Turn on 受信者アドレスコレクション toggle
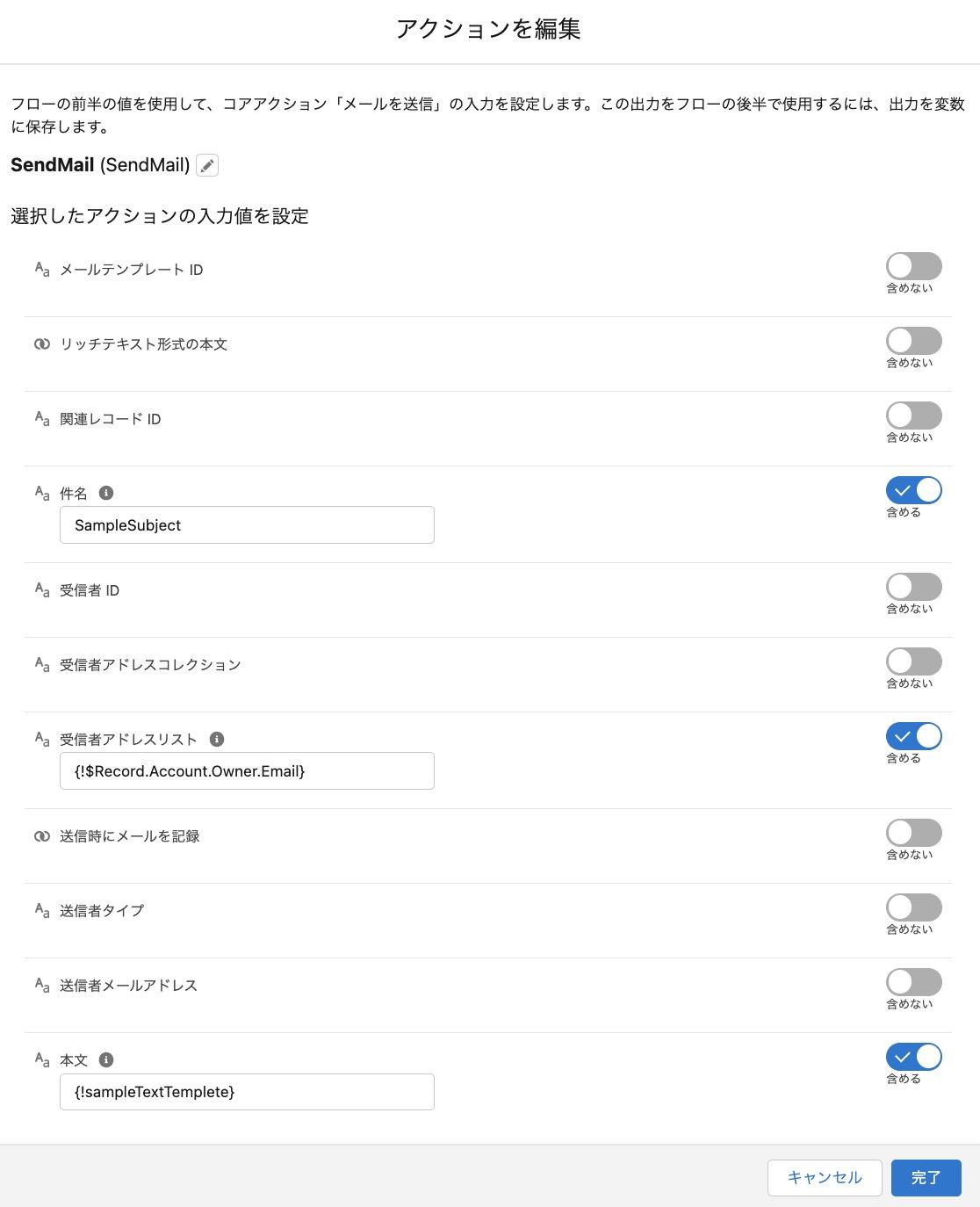Image resolution: width=980 pixels, height=1207 pixels. coord(913,661)
